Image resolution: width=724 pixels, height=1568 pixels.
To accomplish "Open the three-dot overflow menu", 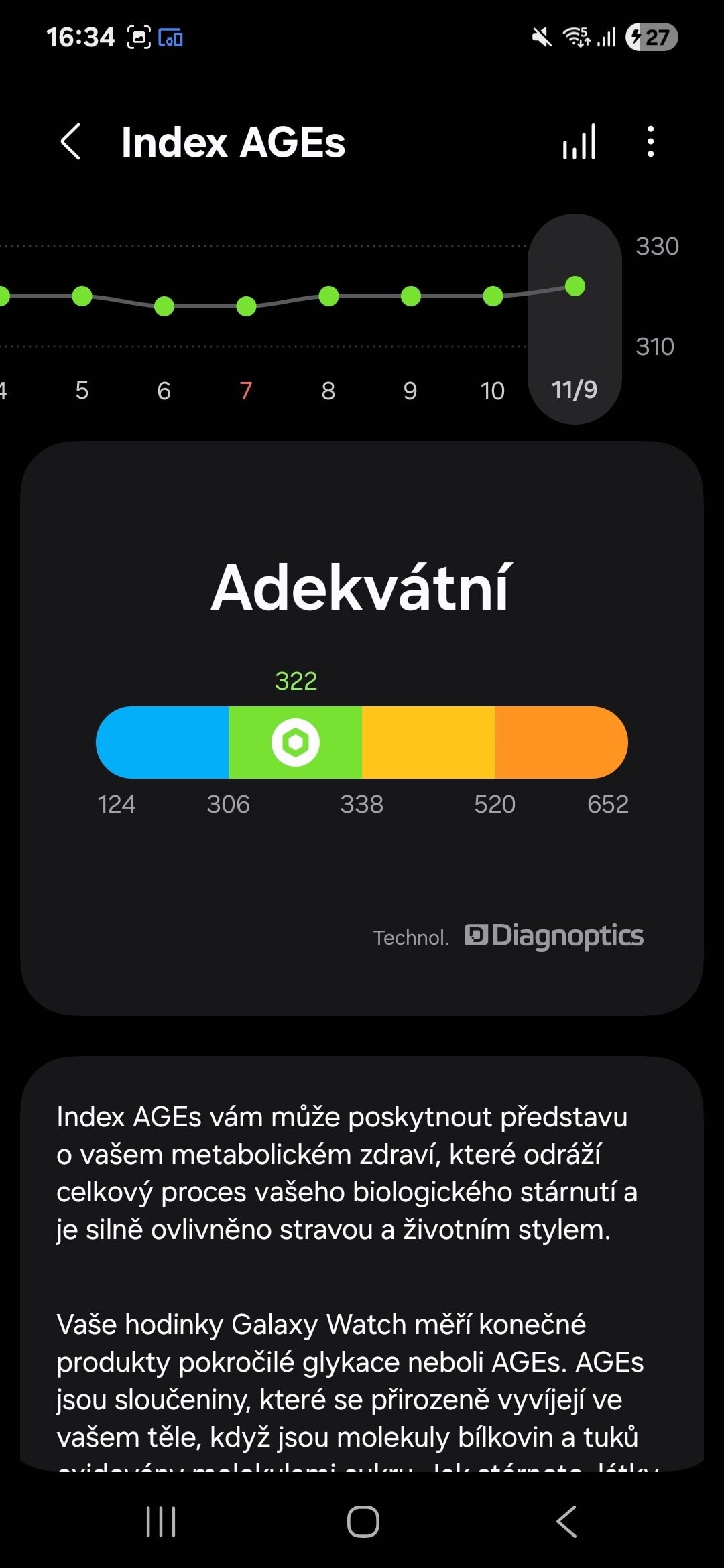I will [x=650, y=141].
